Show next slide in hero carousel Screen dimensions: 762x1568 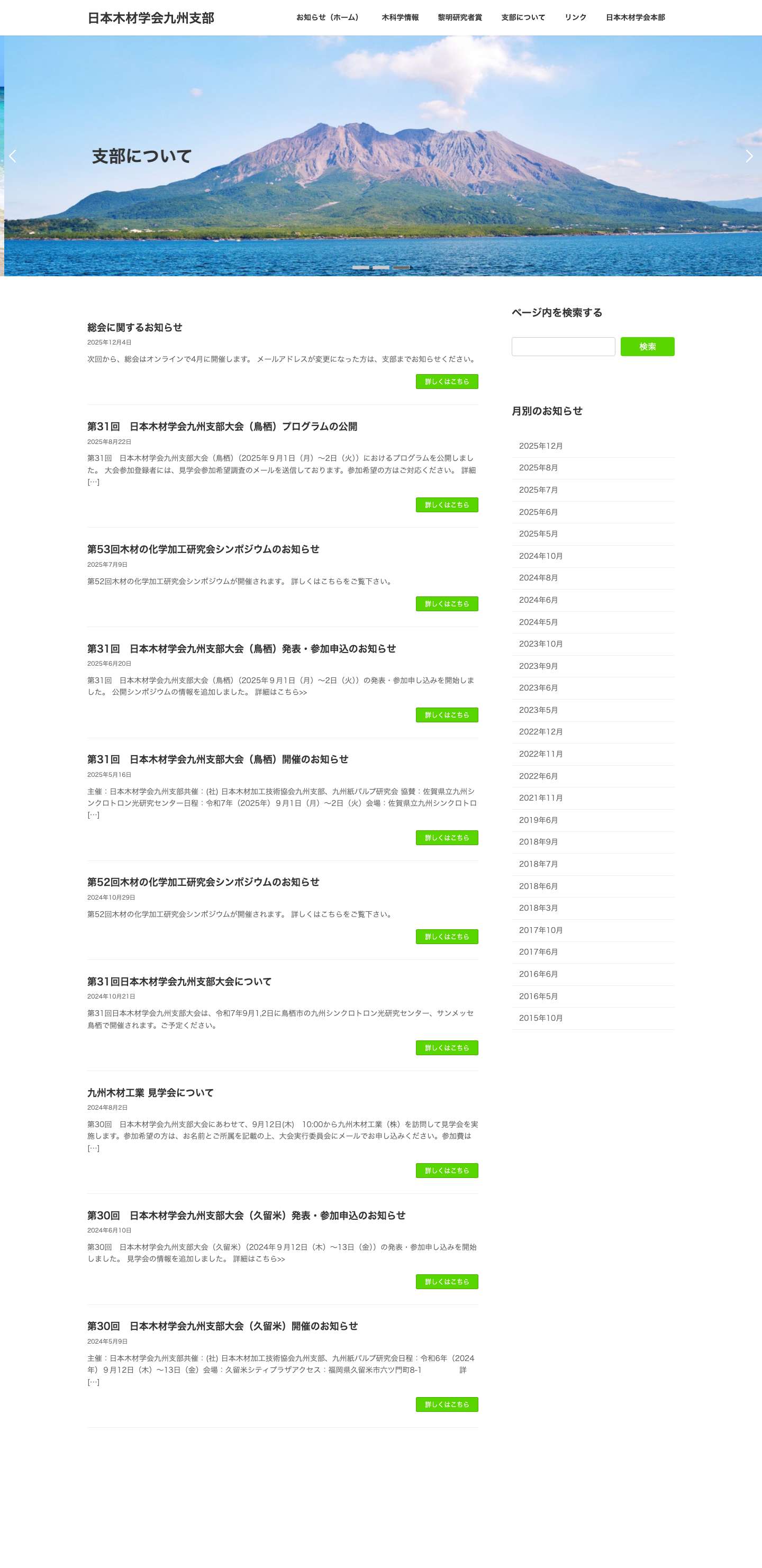pos(749,156)
